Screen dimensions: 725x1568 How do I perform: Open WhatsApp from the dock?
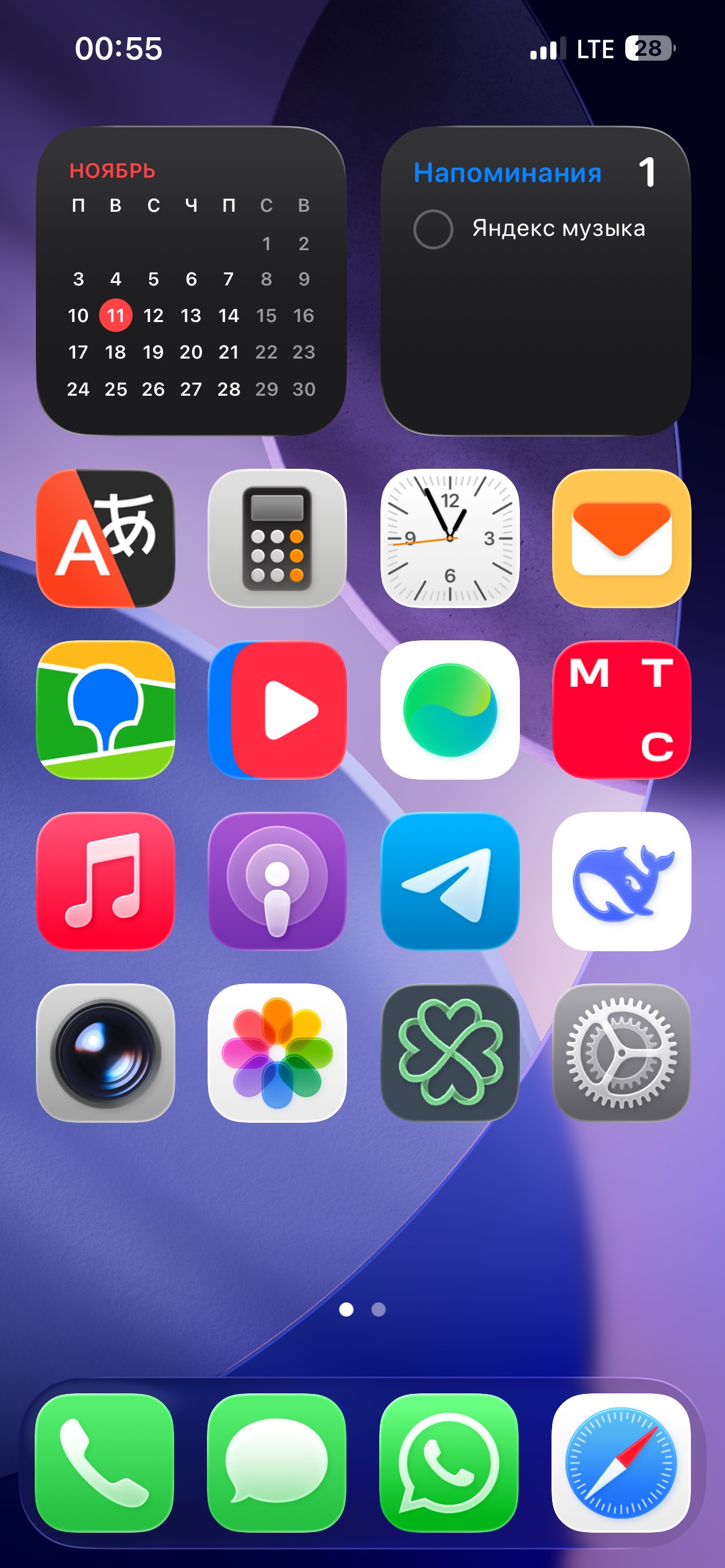pyautogui.click(x=449, y=1463)
